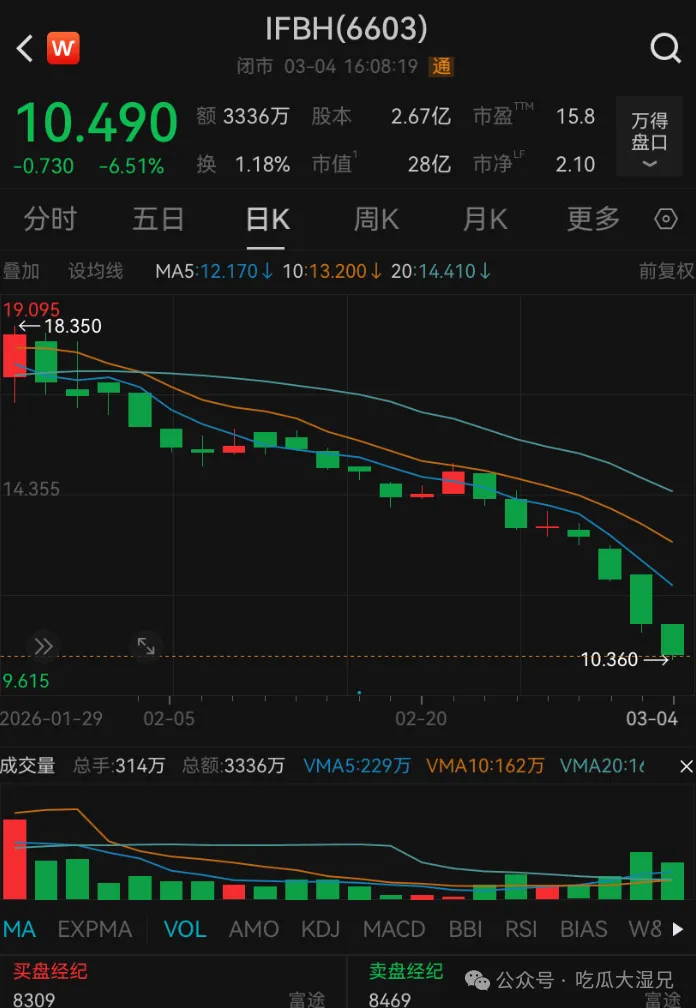Image resolution: width=696 pixels, height=1008 pixels.
Task: Switch to the 五日 chart tab
Action: (x=158, y=218)
